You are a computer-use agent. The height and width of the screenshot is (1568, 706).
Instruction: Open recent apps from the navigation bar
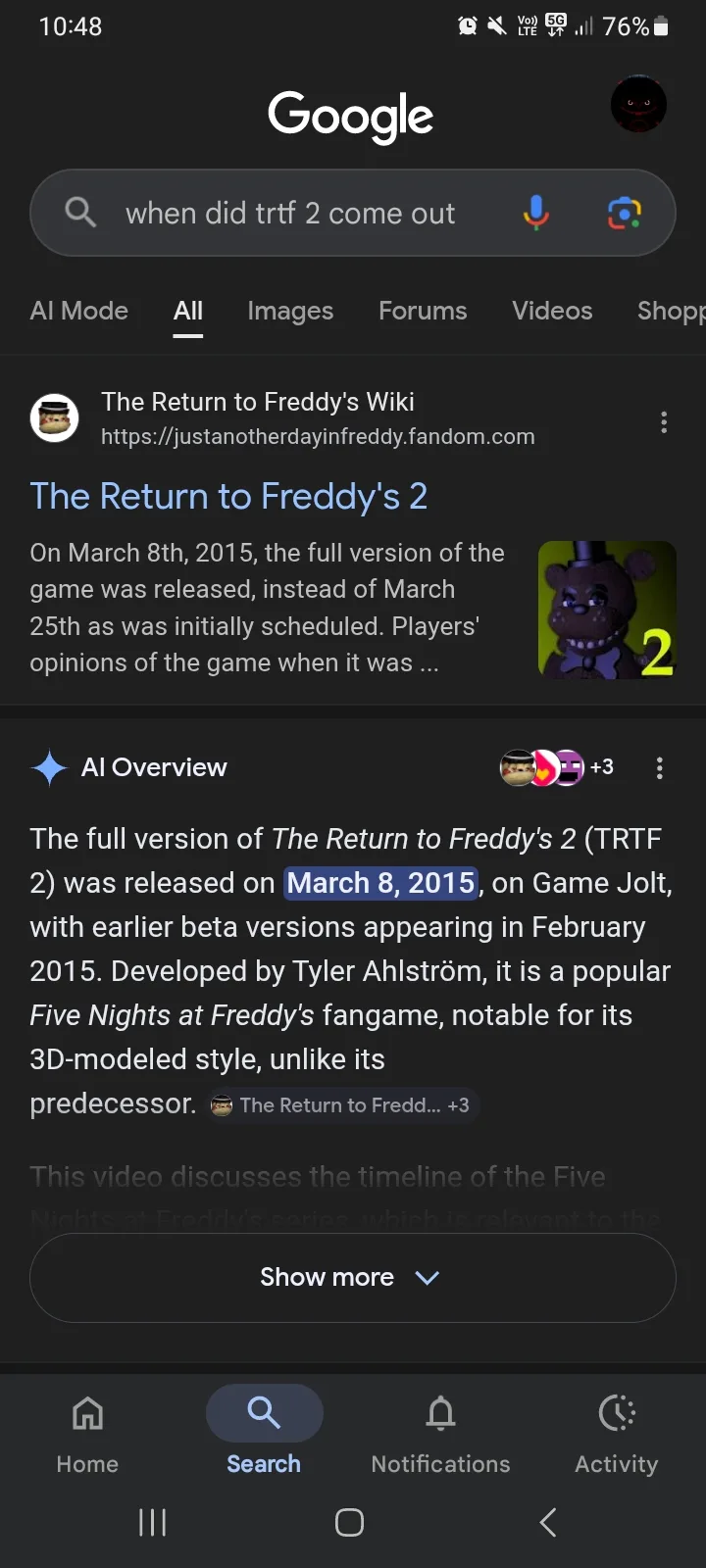pos(153,1522)
